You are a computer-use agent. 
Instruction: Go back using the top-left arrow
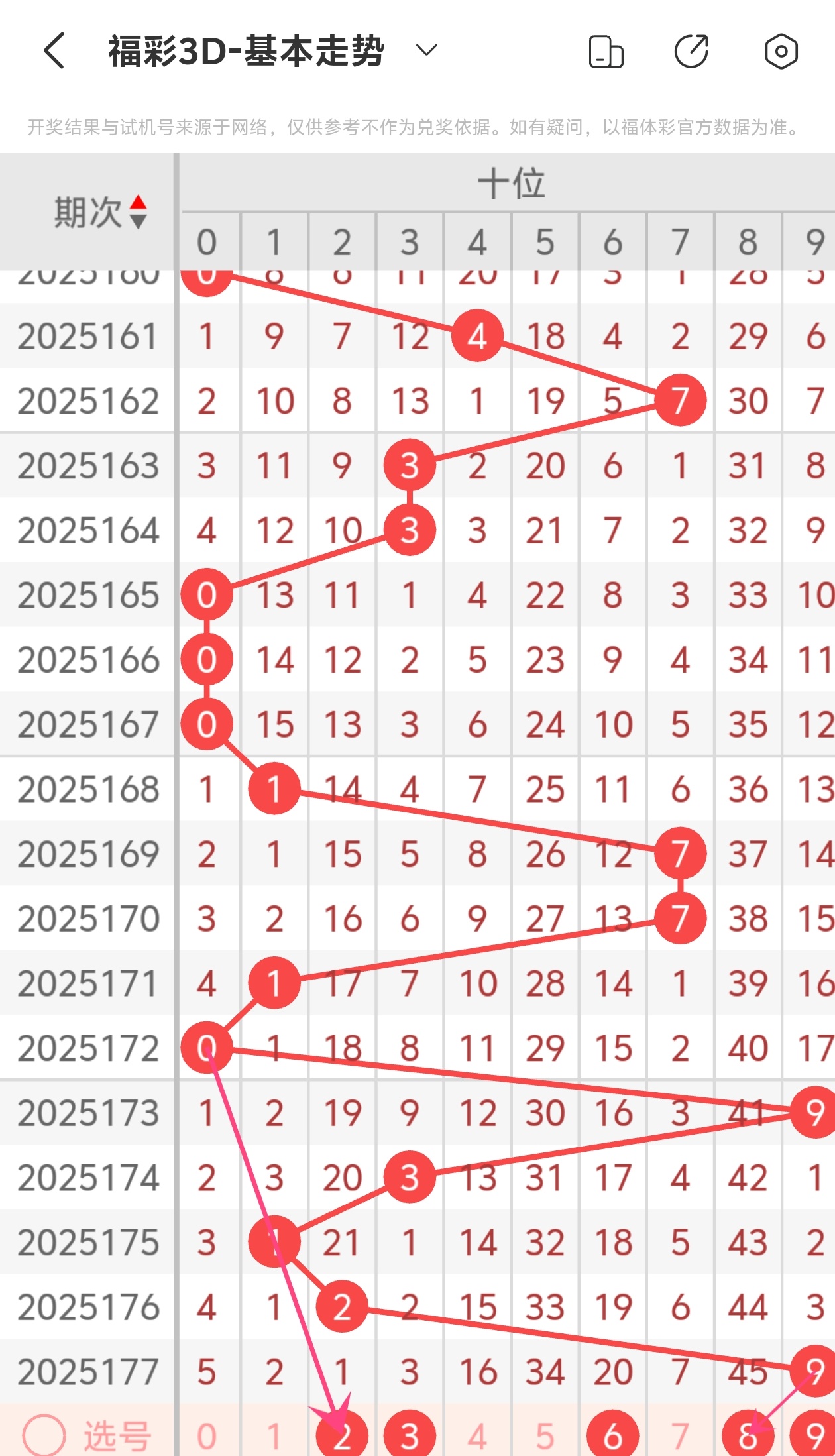(54, 51)
